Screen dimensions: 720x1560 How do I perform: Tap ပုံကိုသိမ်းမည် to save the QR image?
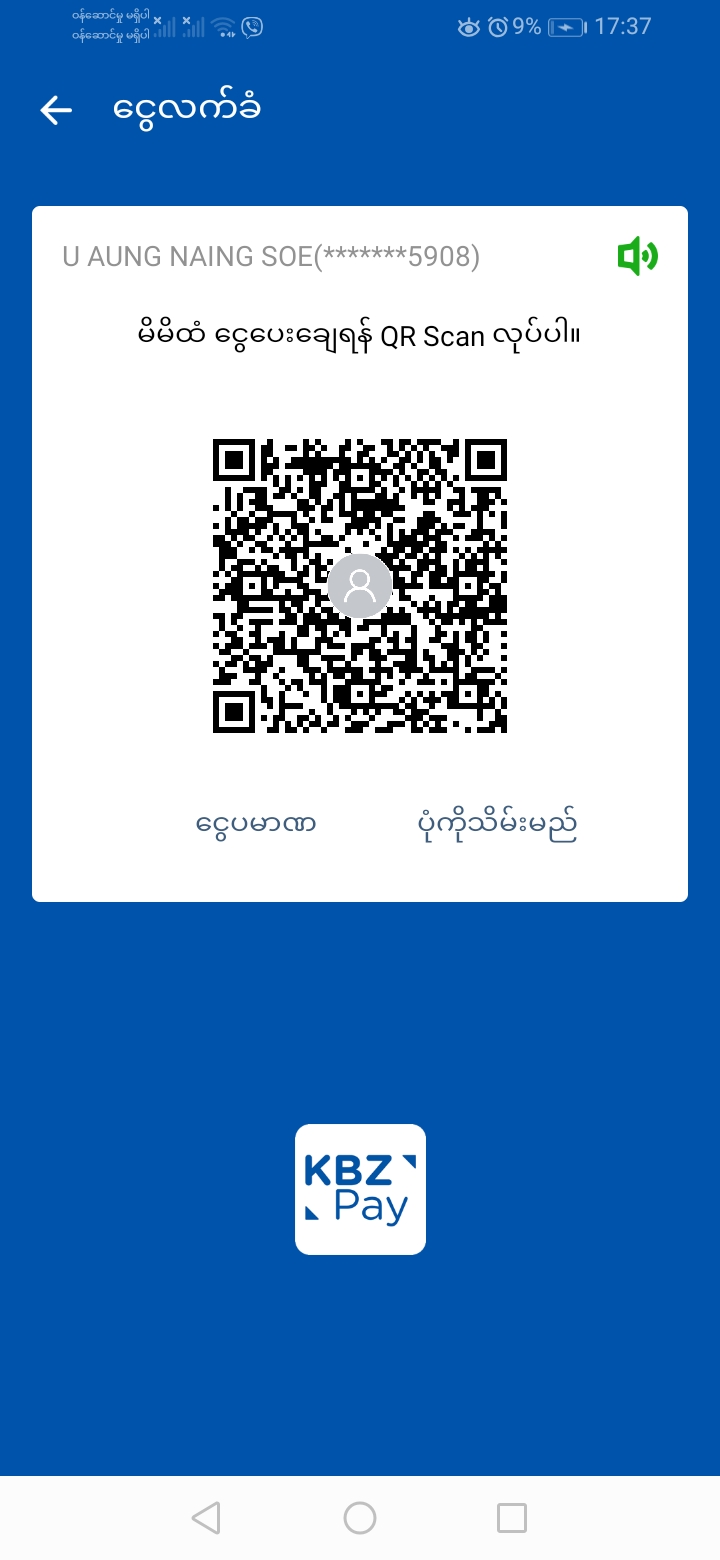(x=497, y=825)
